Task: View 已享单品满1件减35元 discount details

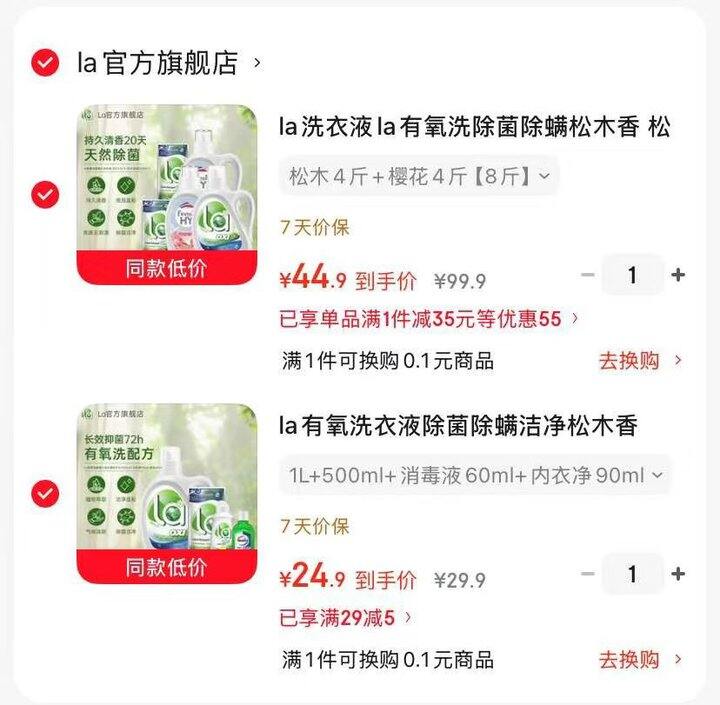Action: (x=428, y=319)
